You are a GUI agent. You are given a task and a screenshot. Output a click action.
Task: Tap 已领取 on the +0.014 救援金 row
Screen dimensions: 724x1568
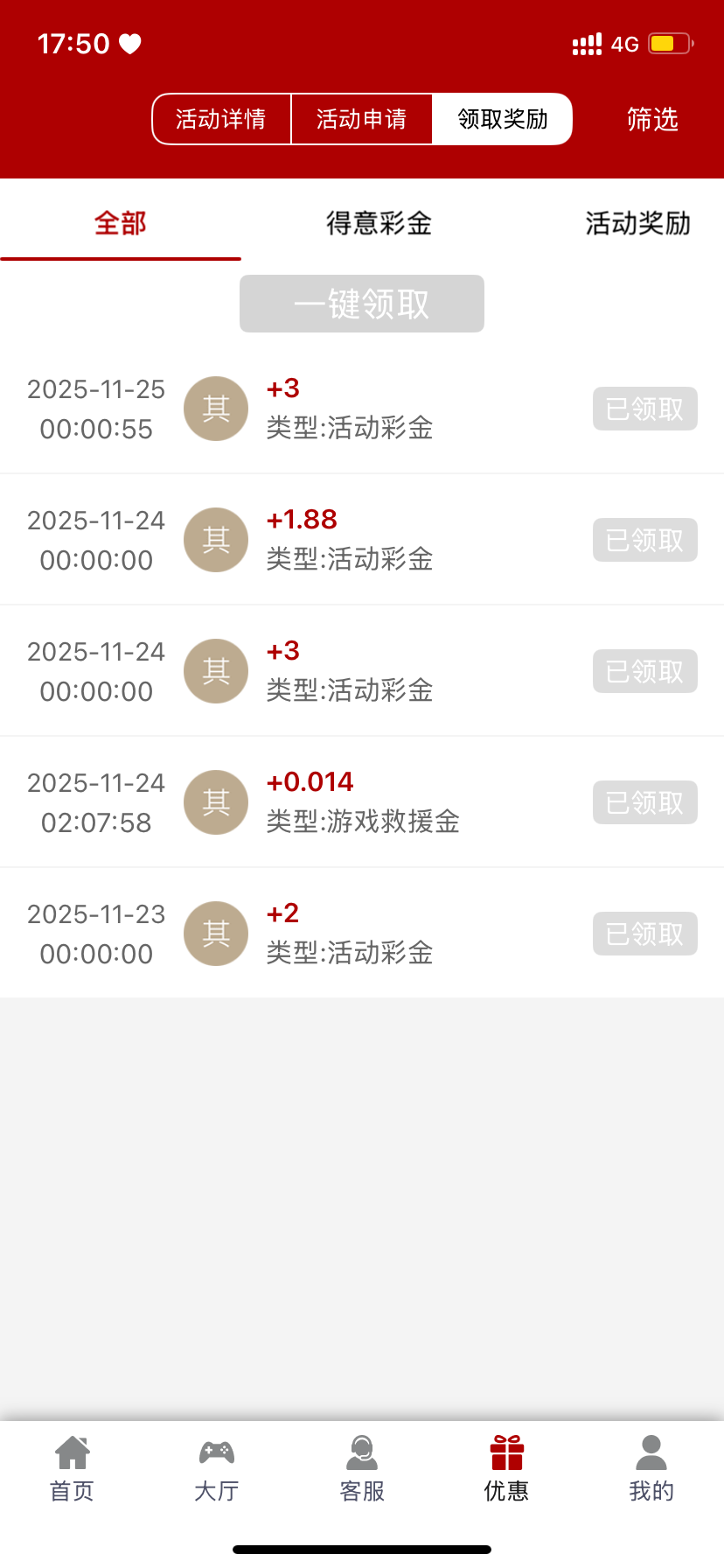point(644,801)
